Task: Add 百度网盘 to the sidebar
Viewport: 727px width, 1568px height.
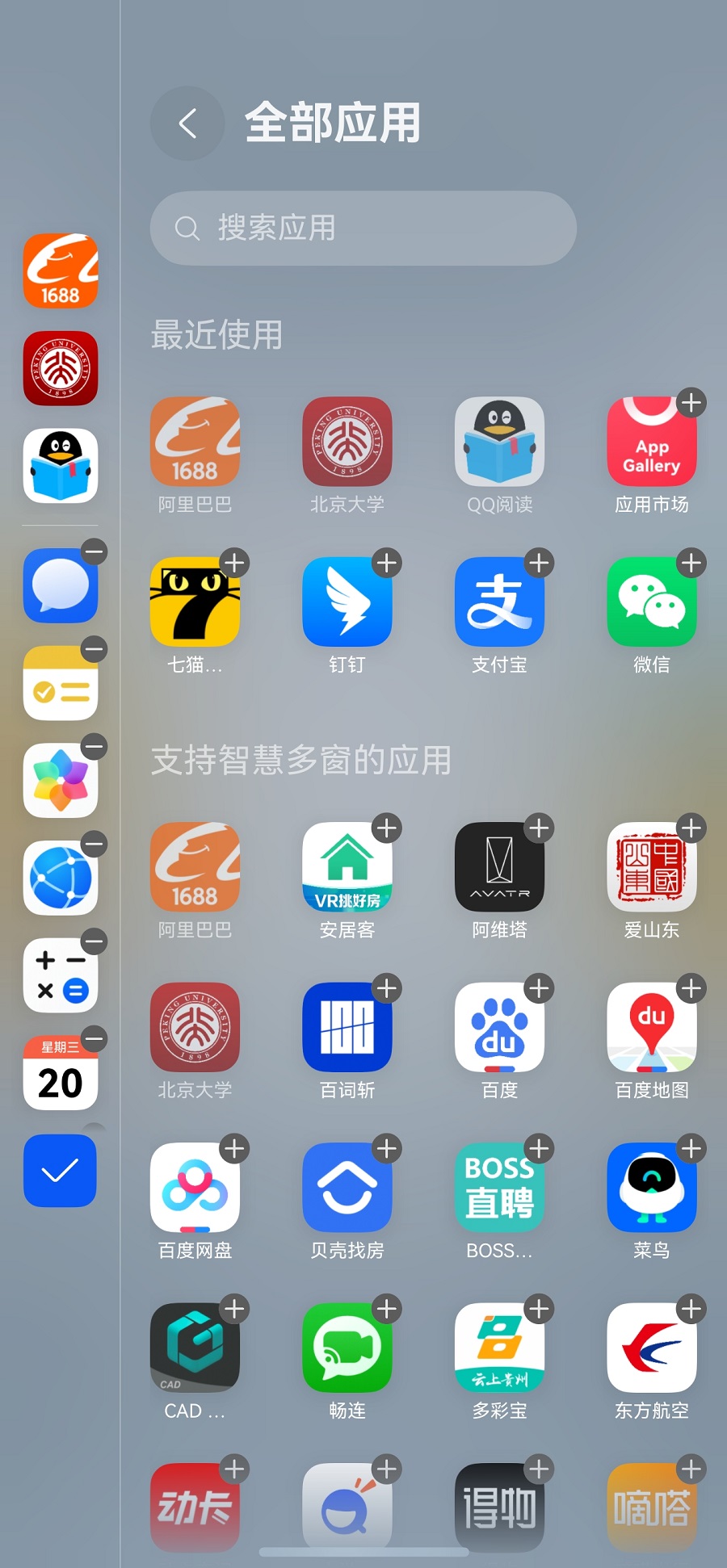Action: point(234,1148)
